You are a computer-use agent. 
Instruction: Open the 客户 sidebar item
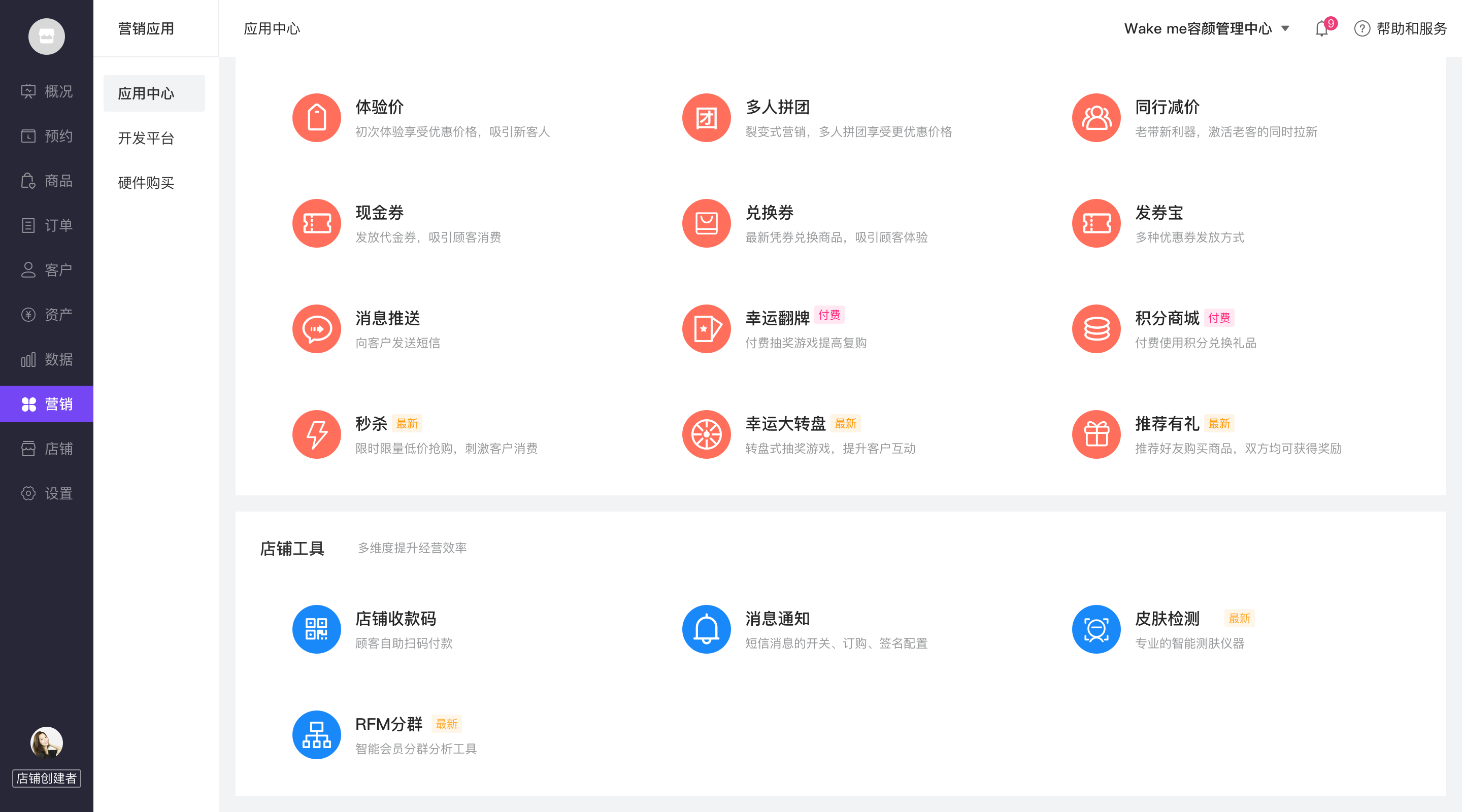(x=47, y=270)
